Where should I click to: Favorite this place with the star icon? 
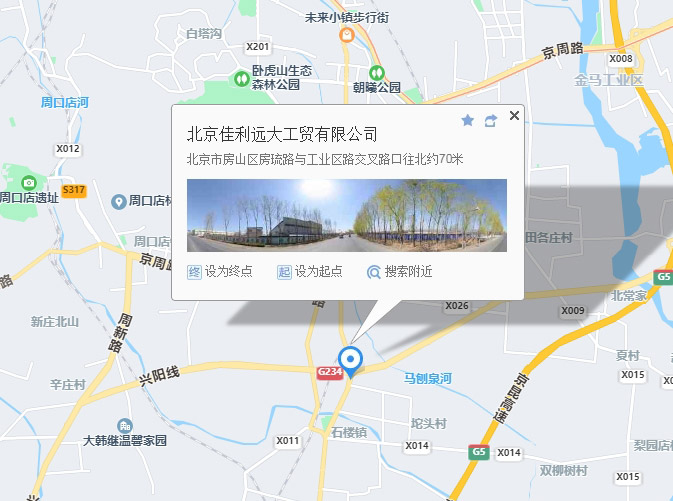point(467,120)
